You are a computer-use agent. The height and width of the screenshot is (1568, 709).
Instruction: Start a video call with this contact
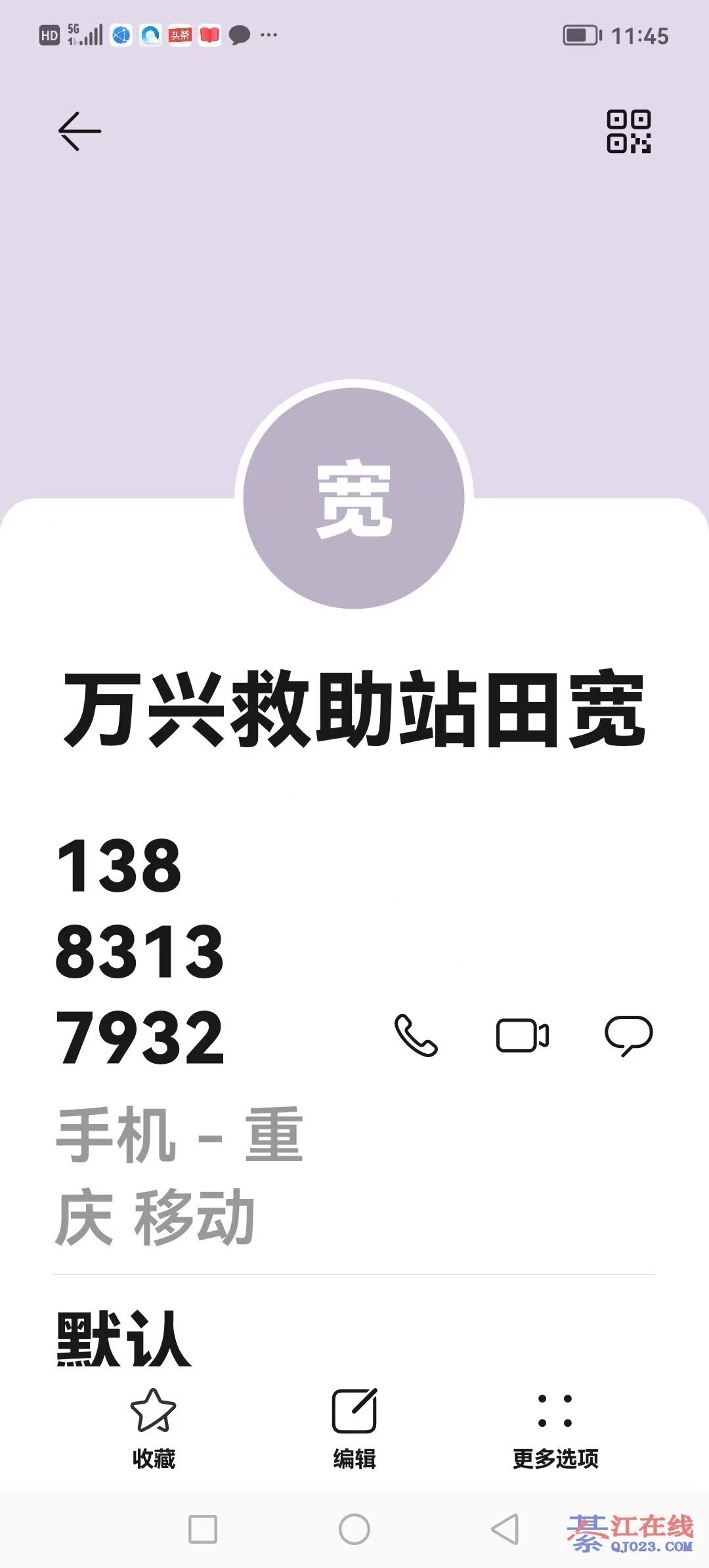(522, 1035)
